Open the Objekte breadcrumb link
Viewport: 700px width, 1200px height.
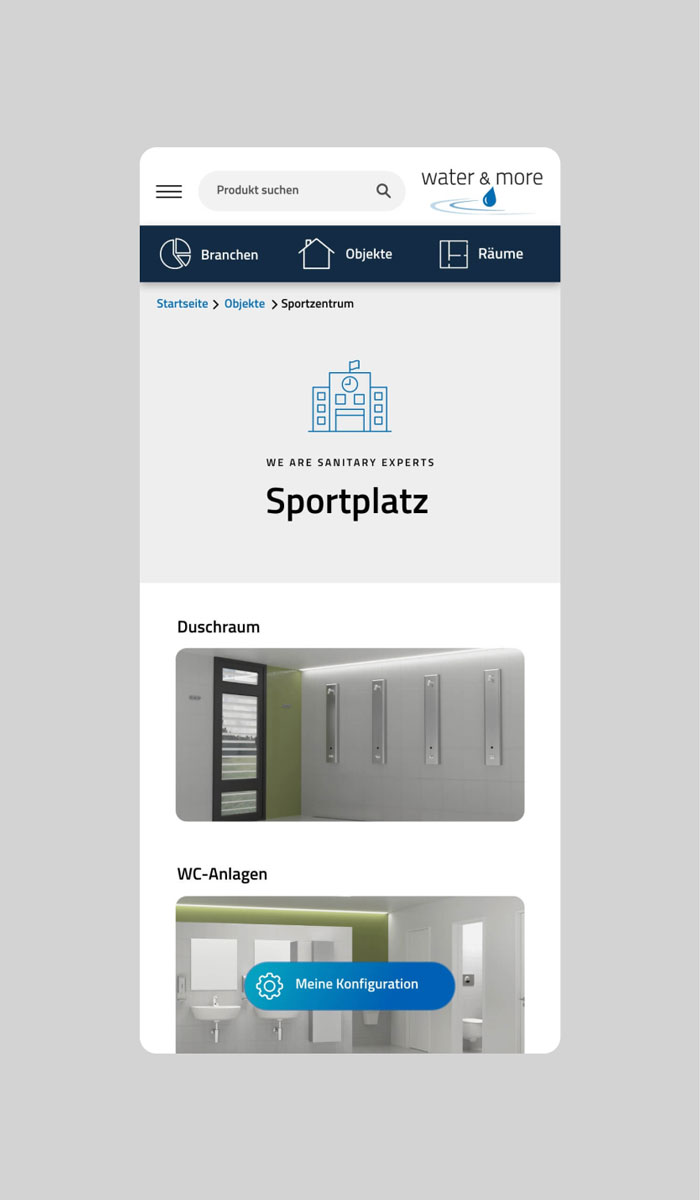point(244,304)
